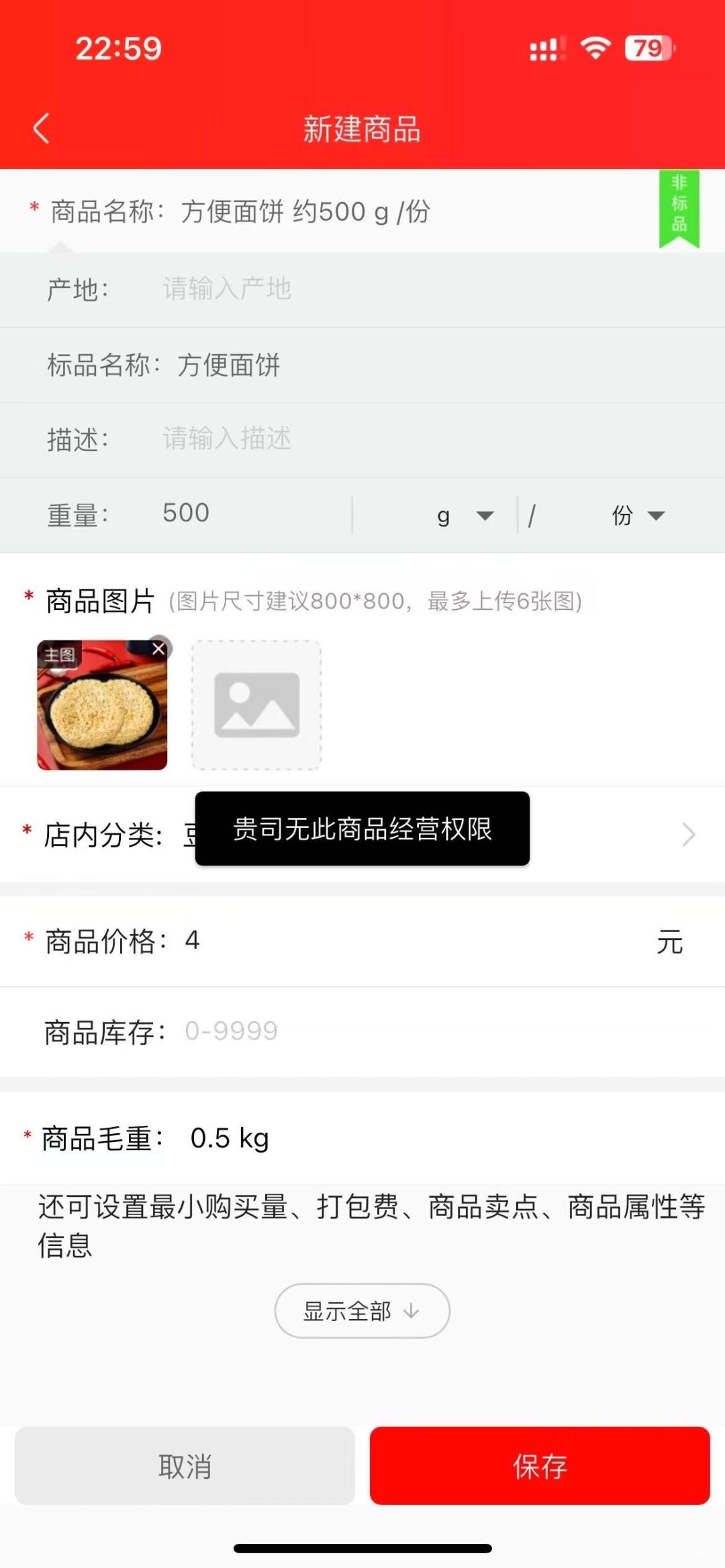Go back from 新建商品 page

pyautogui.click(x=42, y=128)
